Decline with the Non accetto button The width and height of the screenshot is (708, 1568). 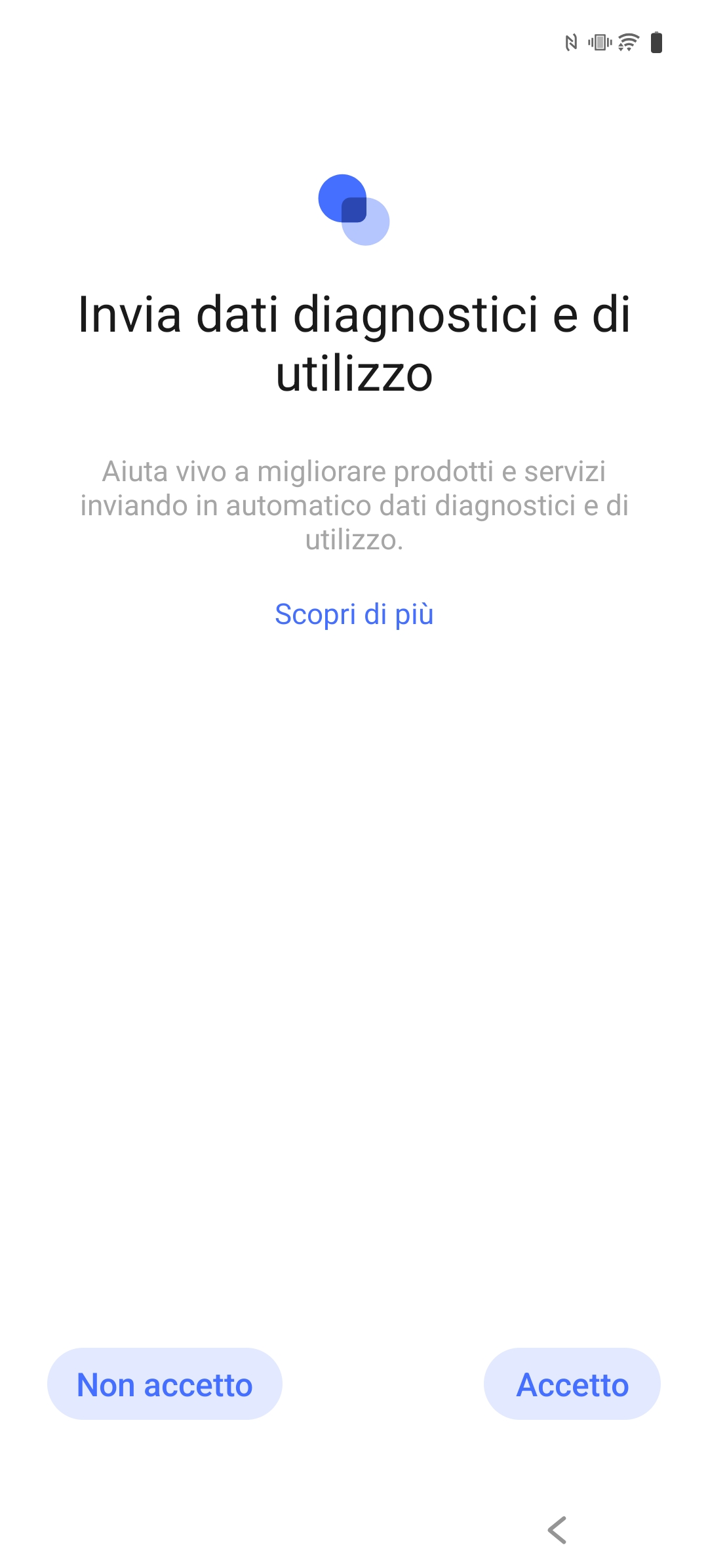[165, 1384]
